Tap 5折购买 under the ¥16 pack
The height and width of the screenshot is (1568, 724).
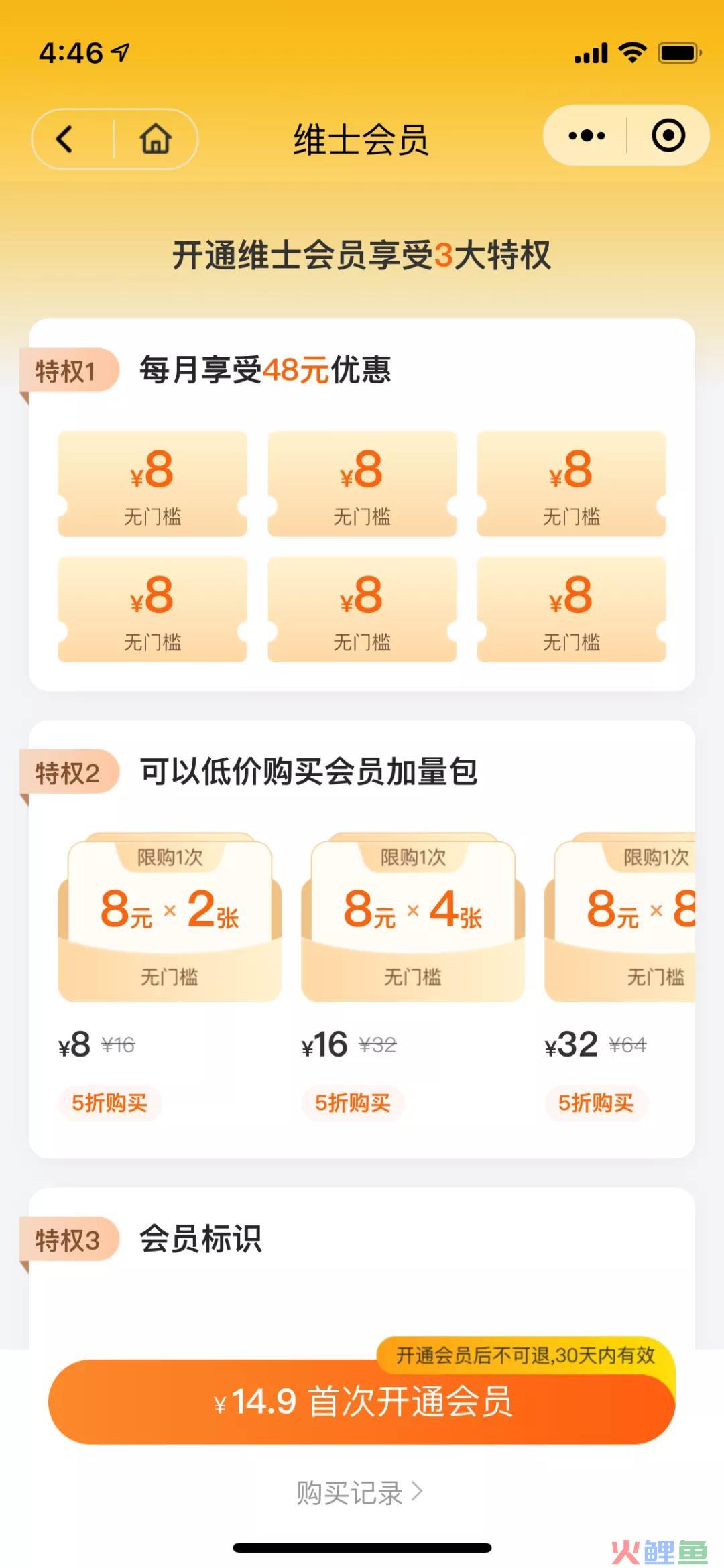tap(353, 1103)
